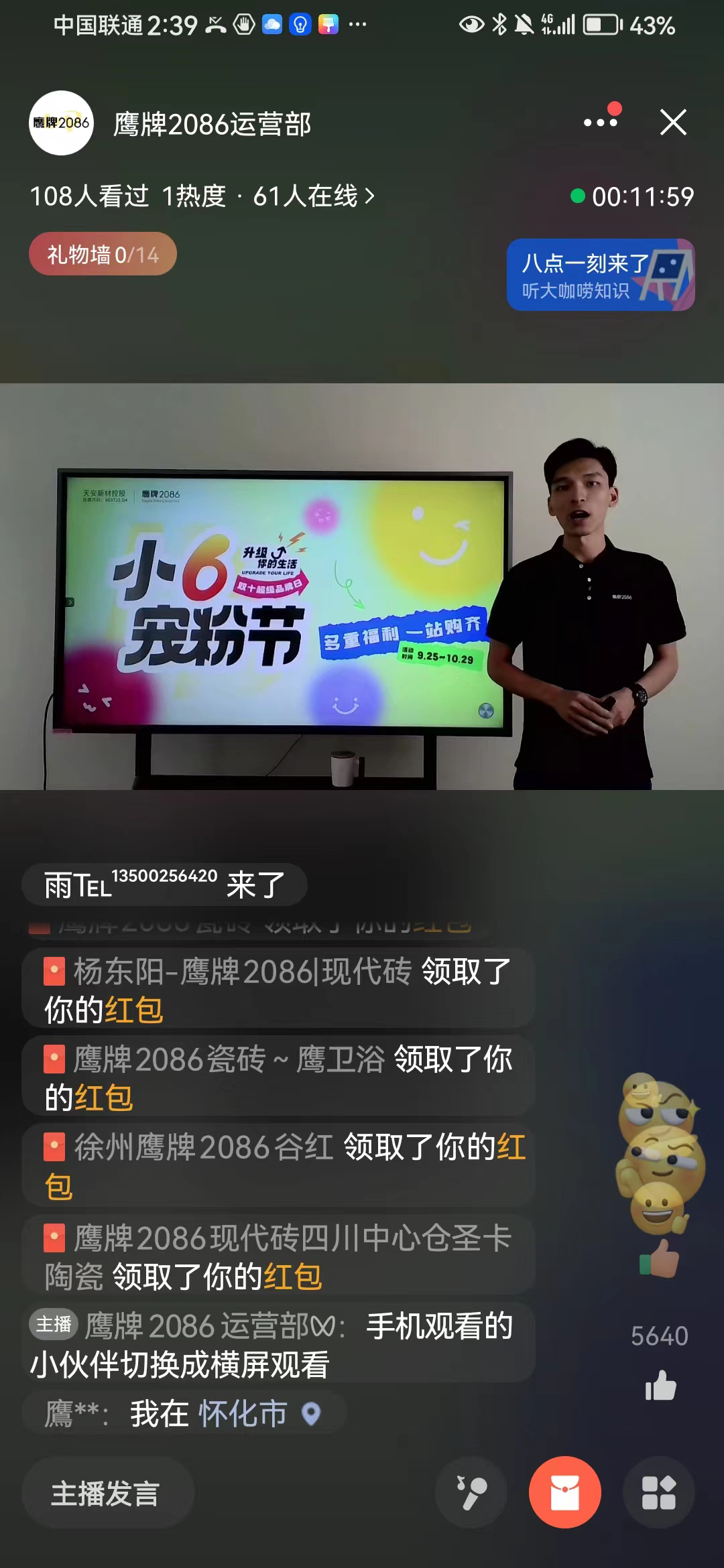Open the four-square more tools menu
The width and height of the screenshot is (724, 1568).
[x=658, y=1493]
